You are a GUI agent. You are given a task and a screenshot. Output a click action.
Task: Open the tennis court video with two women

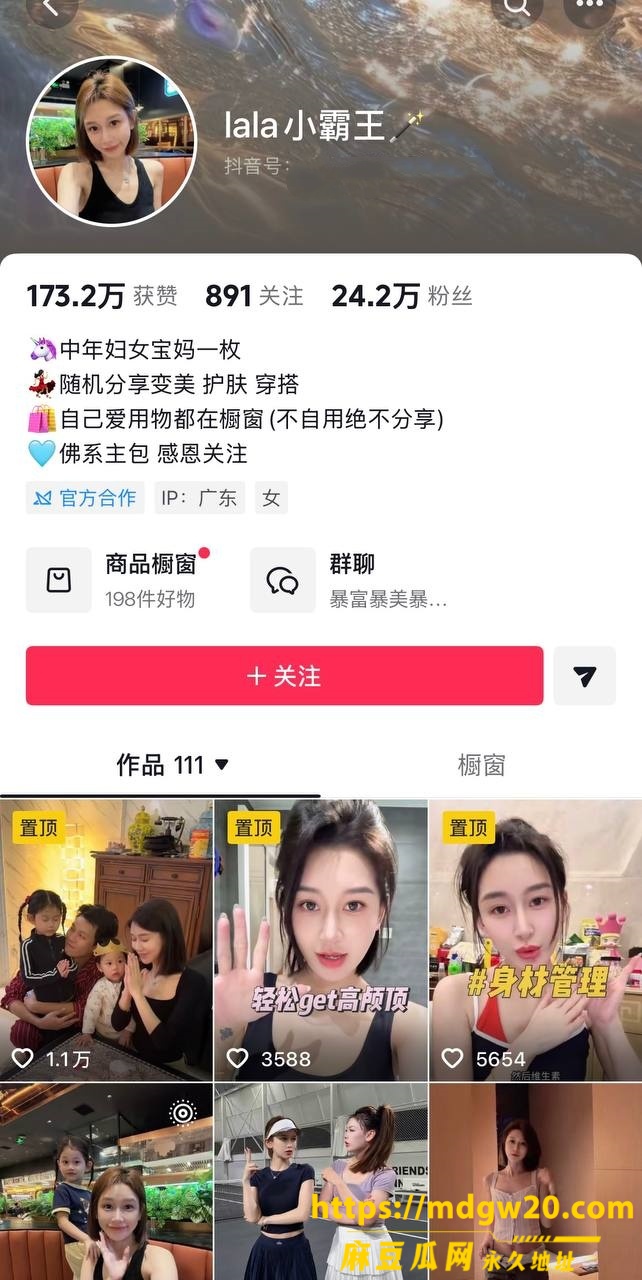click(x=320, y=1182)
